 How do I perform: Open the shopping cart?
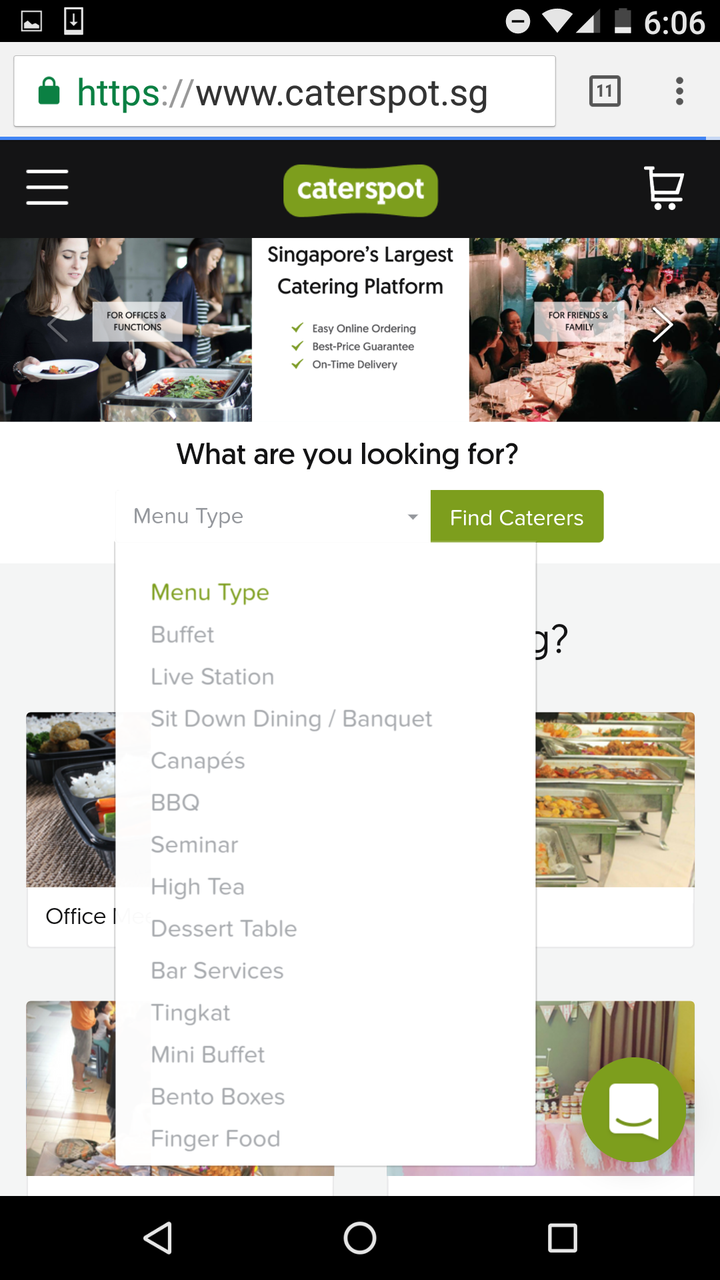pos(664,187)
